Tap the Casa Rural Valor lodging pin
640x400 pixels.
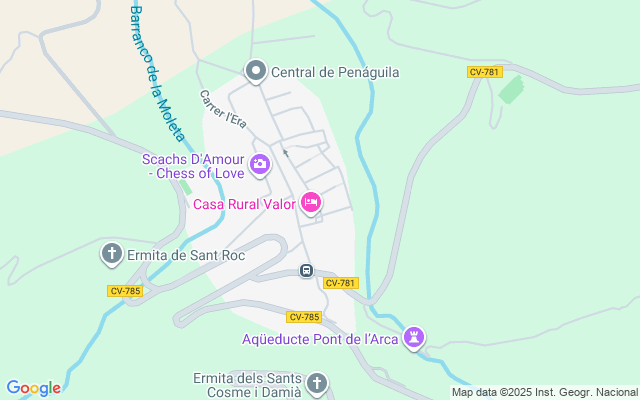click(x=311, y=203)
